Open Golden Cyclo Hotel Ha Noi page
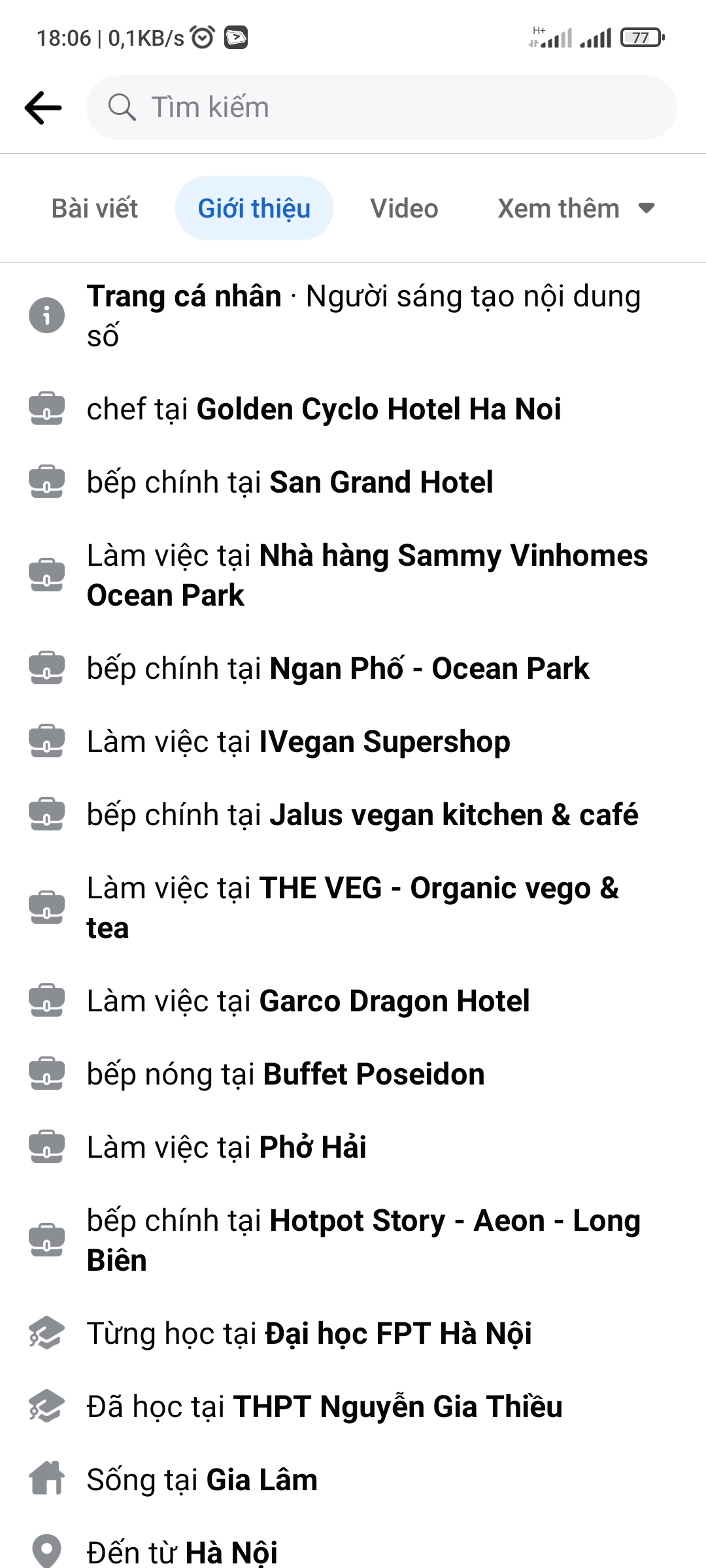The width and height of the screenshot is (706, 1568). 378,410
